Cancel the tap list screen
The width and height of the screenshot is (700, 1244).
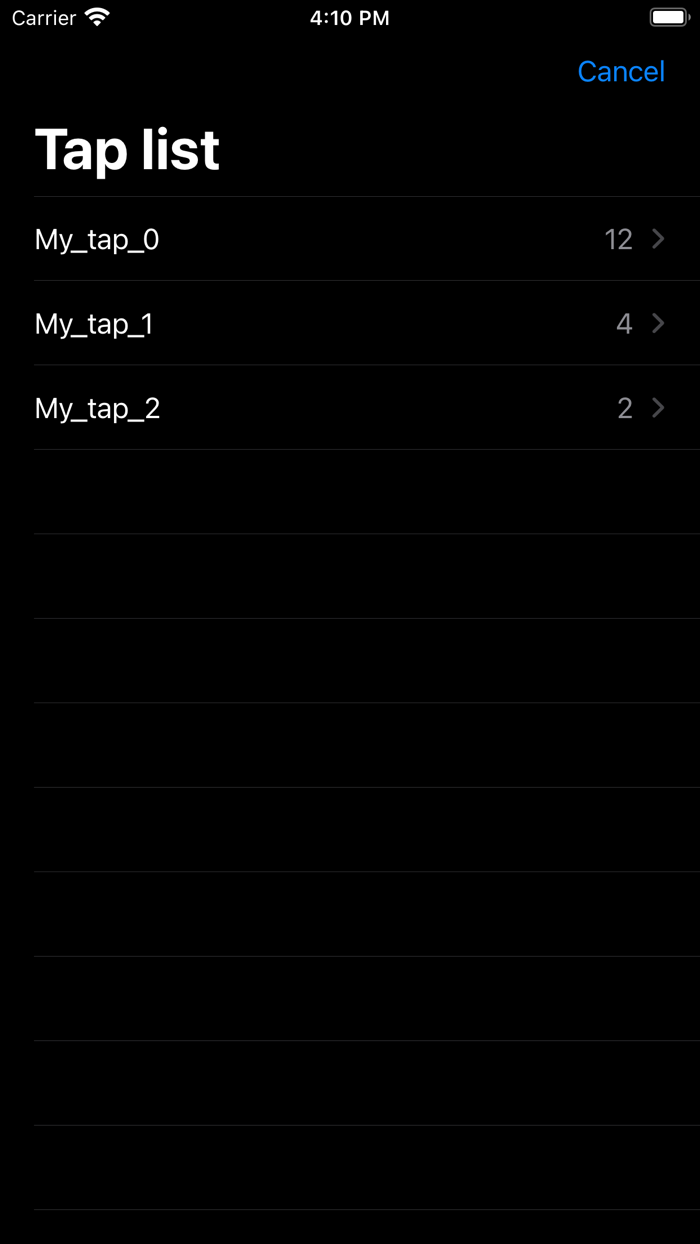tap(620, 72)
